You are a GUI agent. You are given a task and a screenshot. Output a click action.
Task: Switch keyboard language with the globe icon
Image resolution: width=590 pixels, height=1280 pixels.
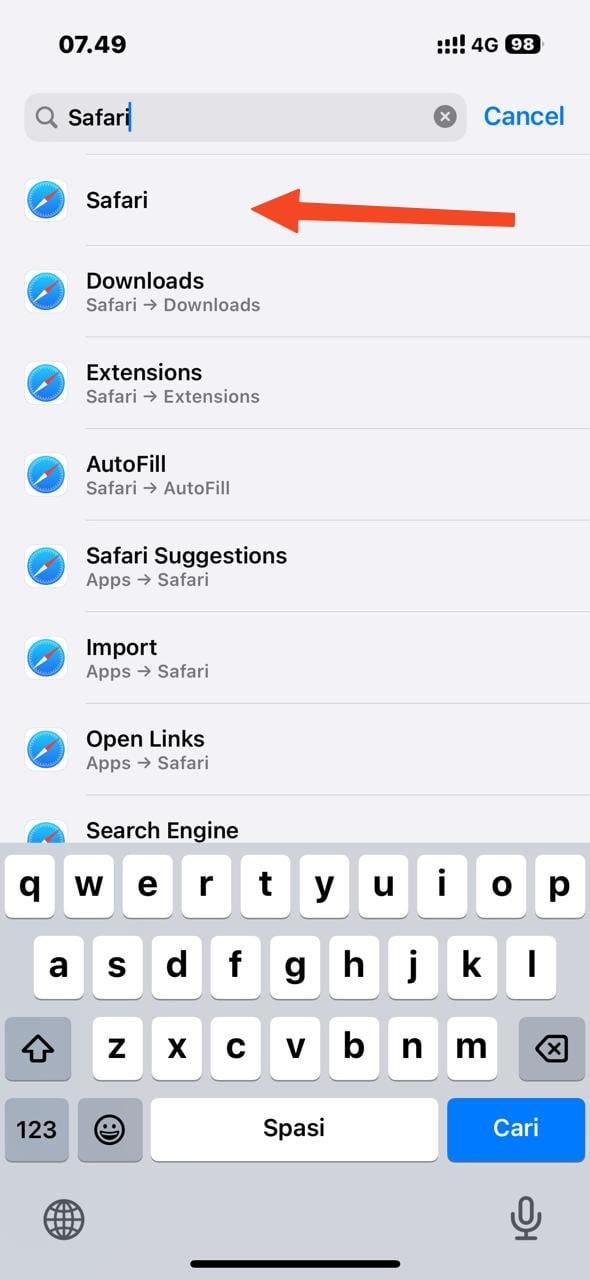(x=64, y=1219)
